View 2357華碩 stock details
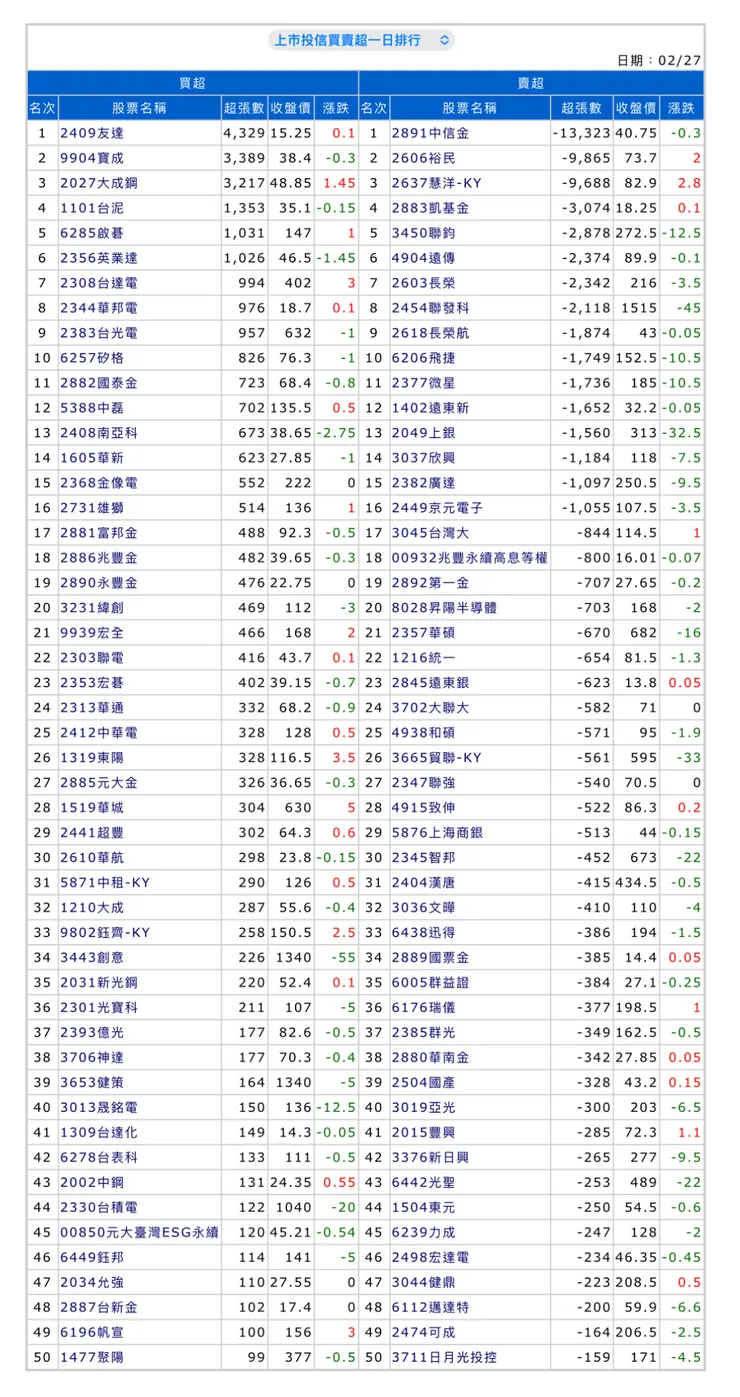This screenshot has height=1397, width=740. pos(424,633)
